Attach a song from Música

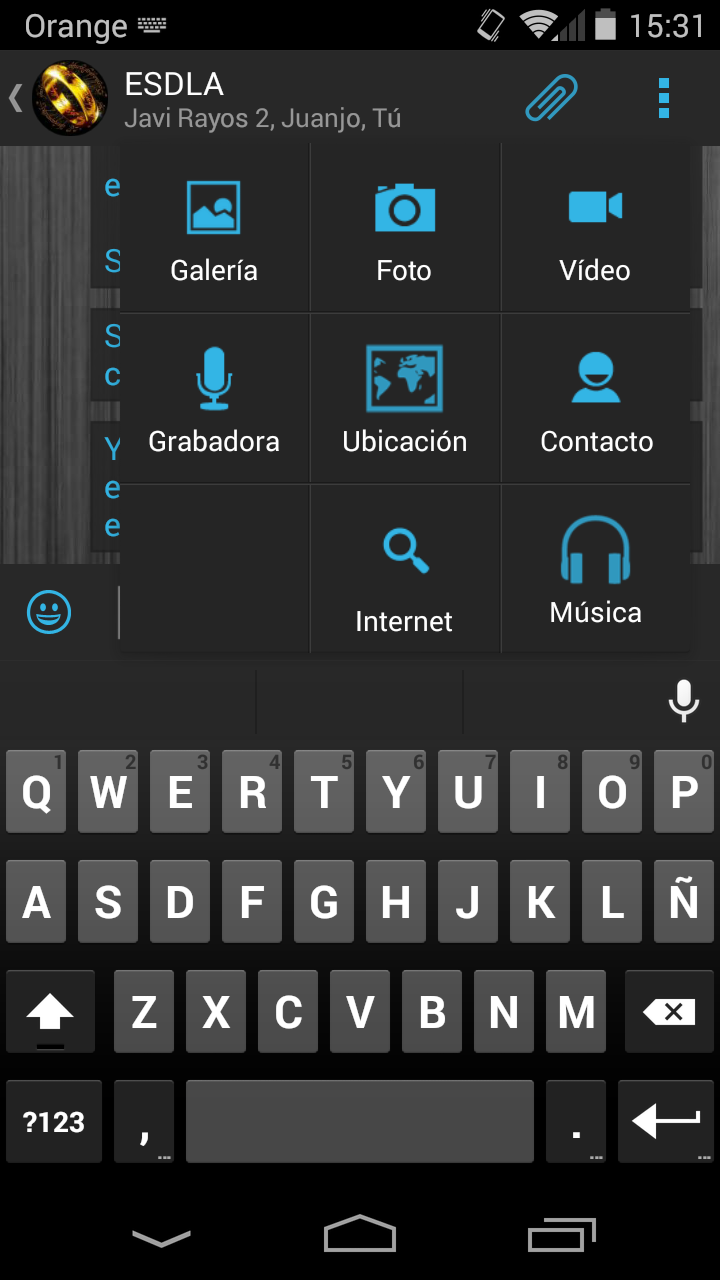coord(595,570)
